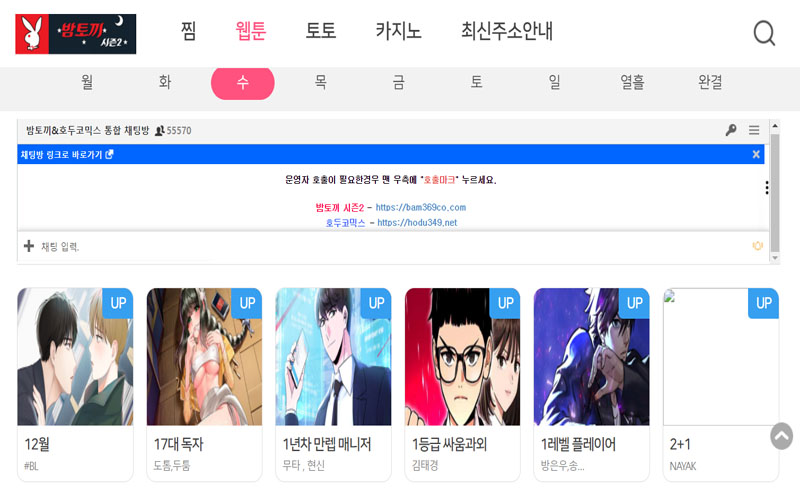
Task: Dismiss the blue chat link banner
Action: point(756,154)
